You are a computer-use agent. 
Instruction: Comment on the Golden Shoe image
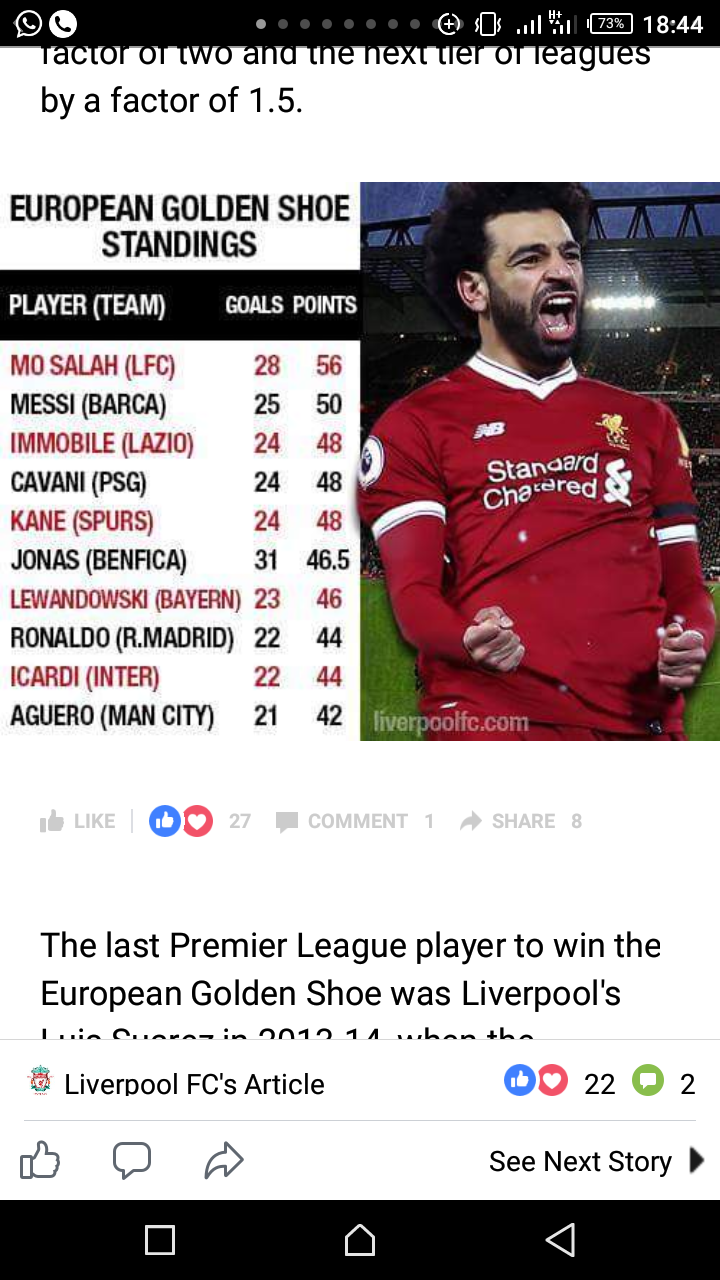click(355, 821)
